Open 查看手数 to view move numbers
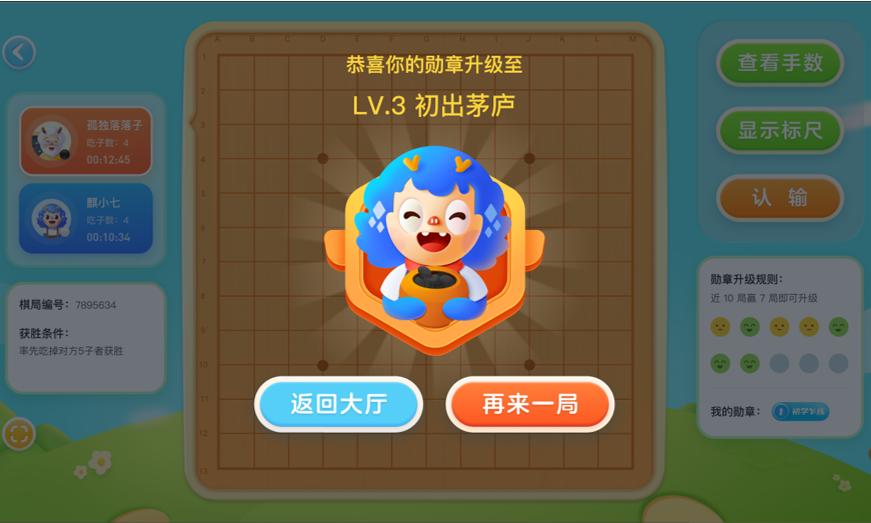871x523 pixels. (780, 63)
